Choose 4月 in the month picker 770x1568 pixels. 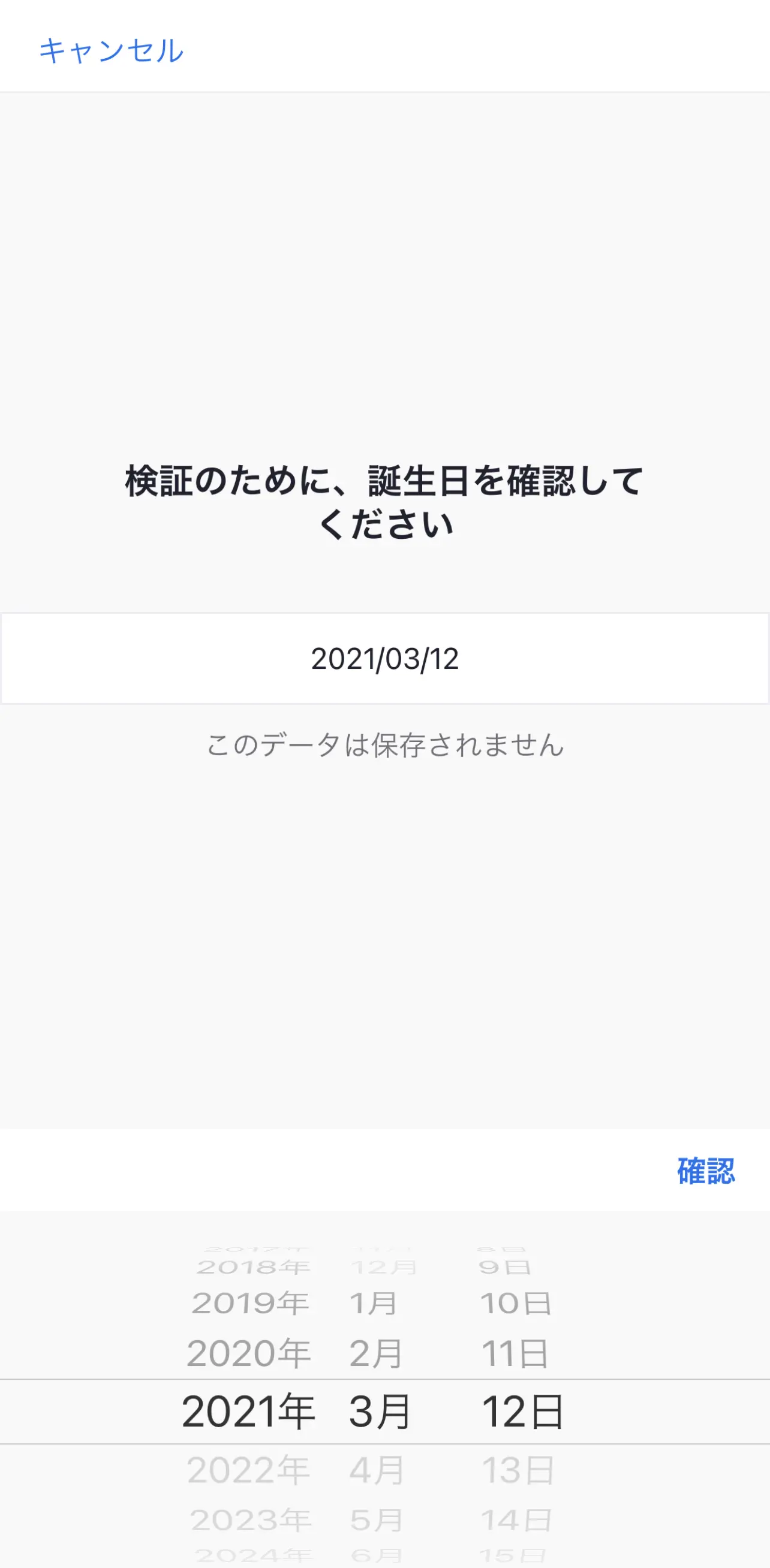377,1470
